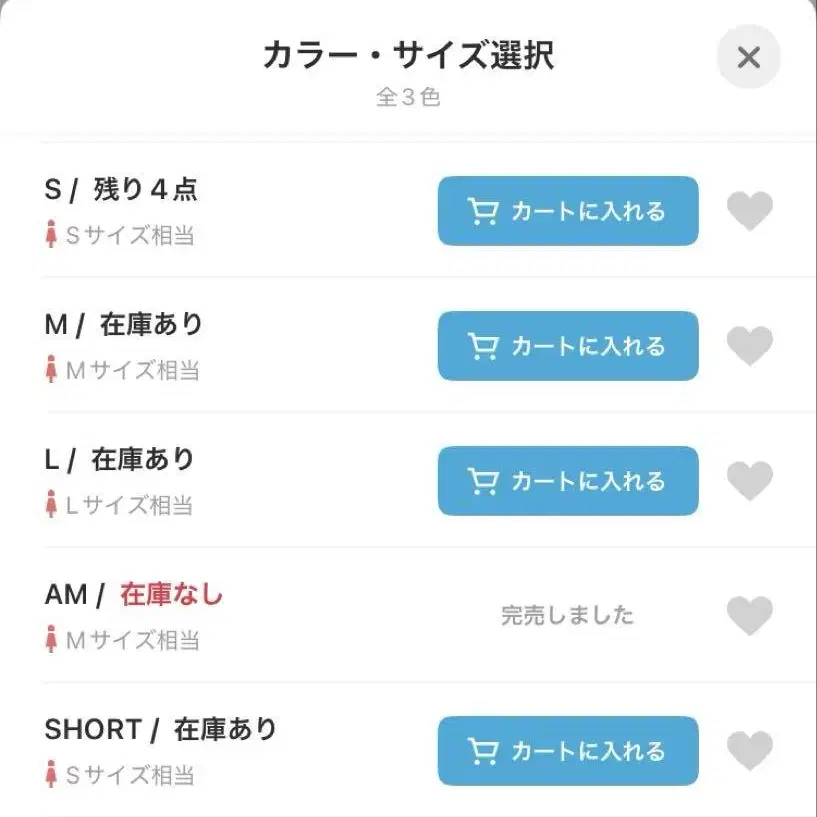Favorite the S size heart icon

click(749, 211)
